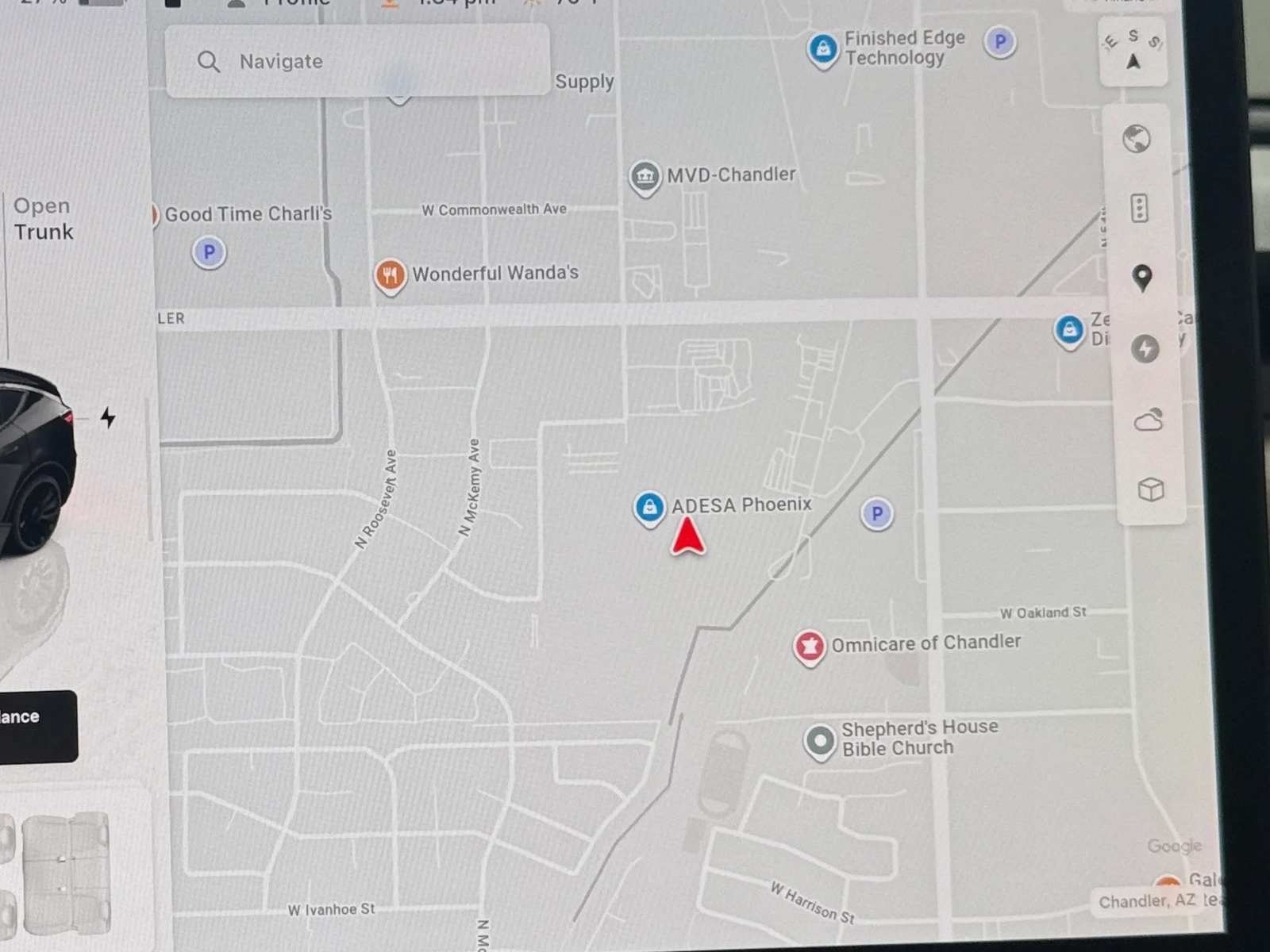1270x952 pixels.
Task: Toggle the traffic light icon
Action: click(1139, 209)
